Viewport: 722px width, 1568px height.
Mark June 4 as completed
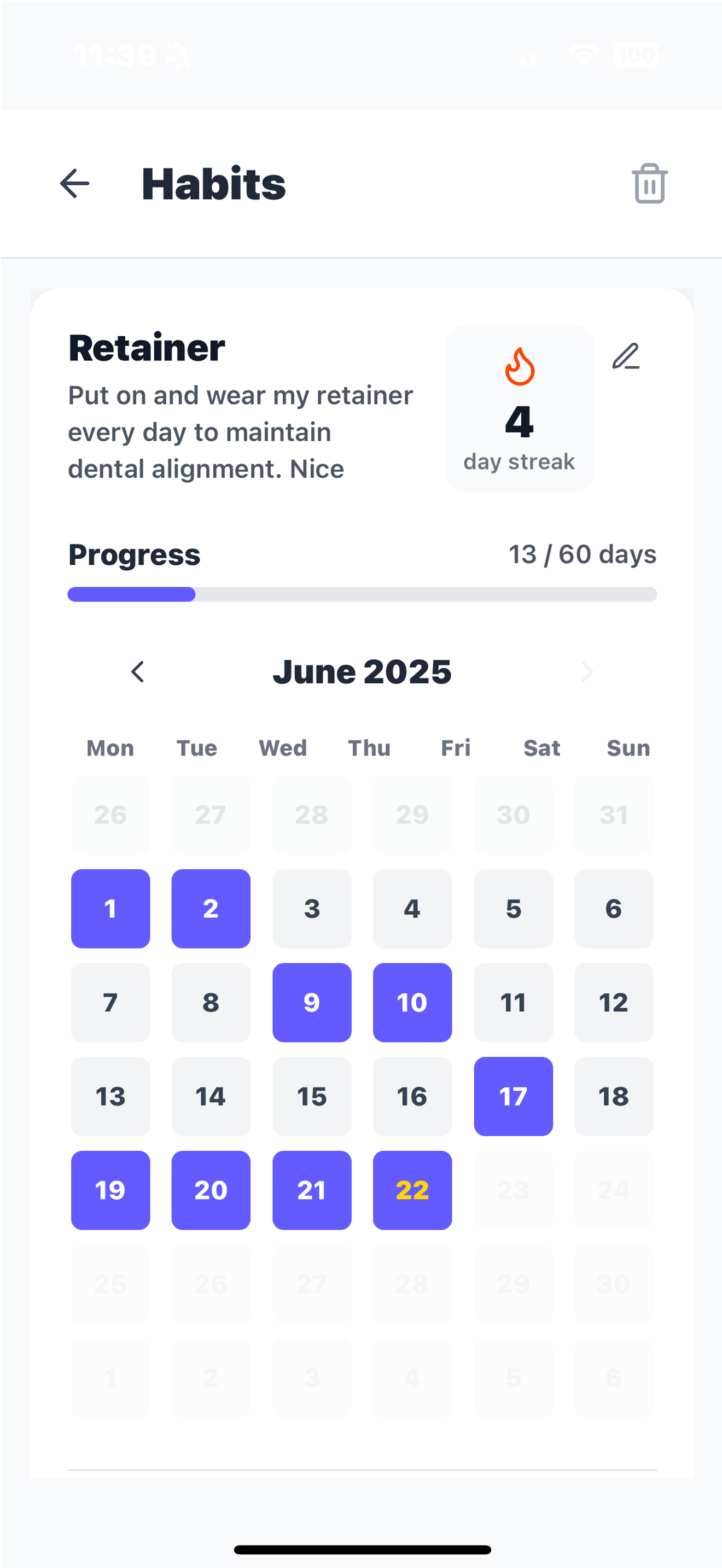412,909
